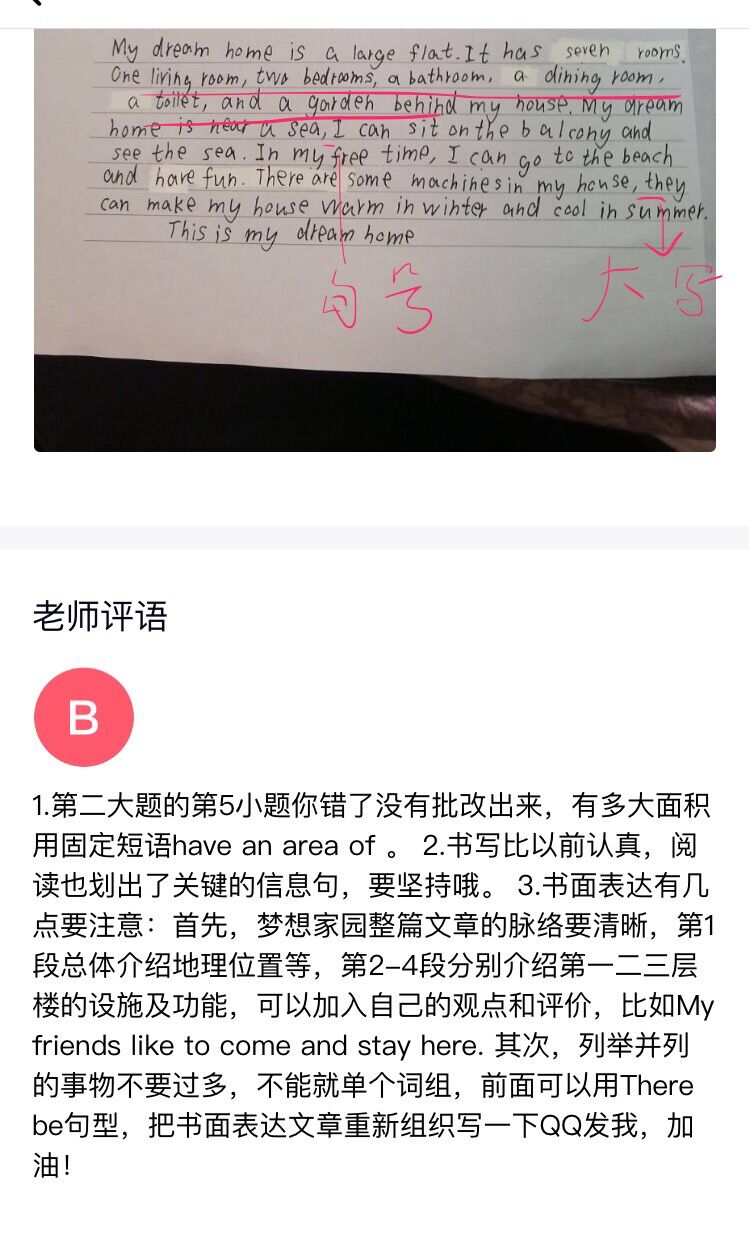Go back using the top-left arrow
The height and width of the screenshot is (1233, 749).
[34, 3]
